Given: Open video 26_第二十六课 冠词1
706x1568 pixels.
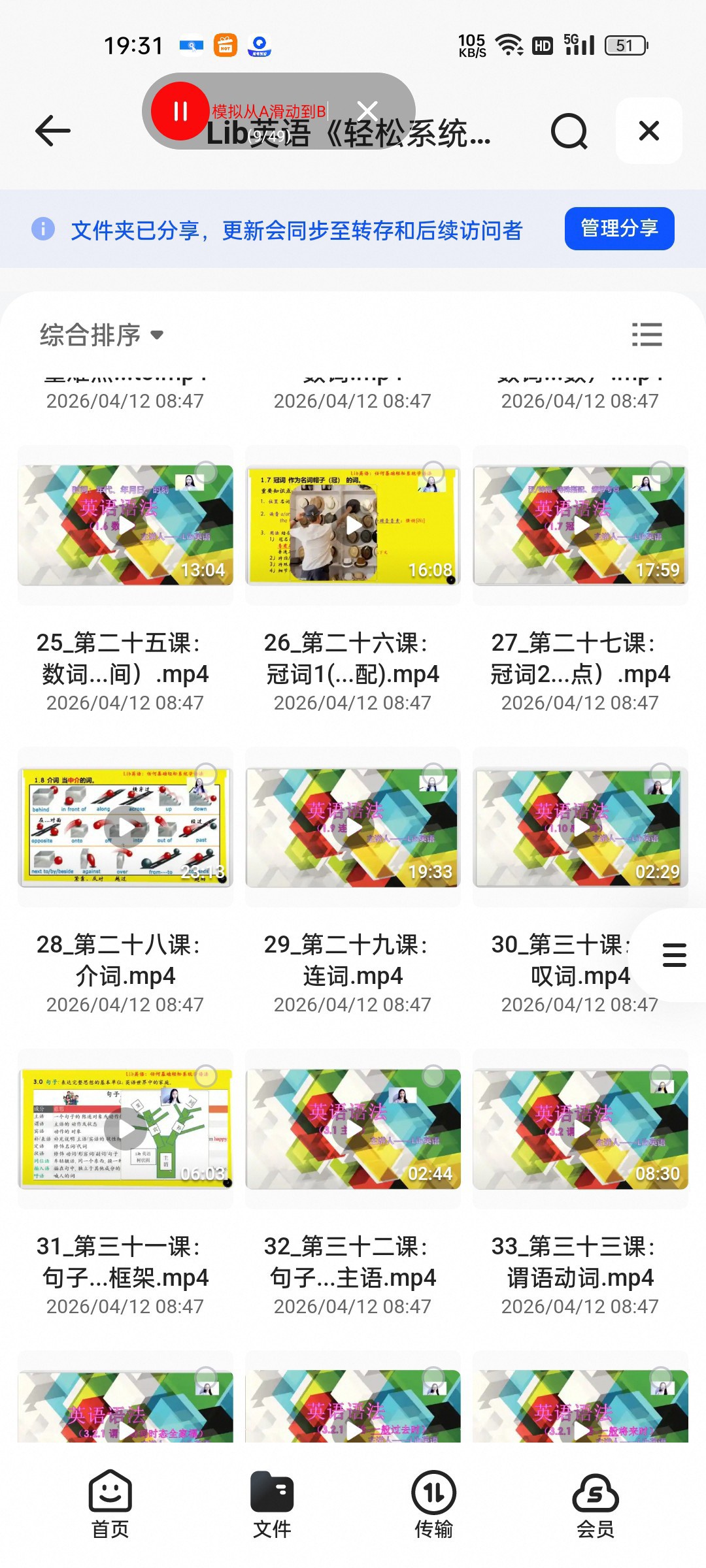Looking at the screenshot, I should click(x=353, y=525).
